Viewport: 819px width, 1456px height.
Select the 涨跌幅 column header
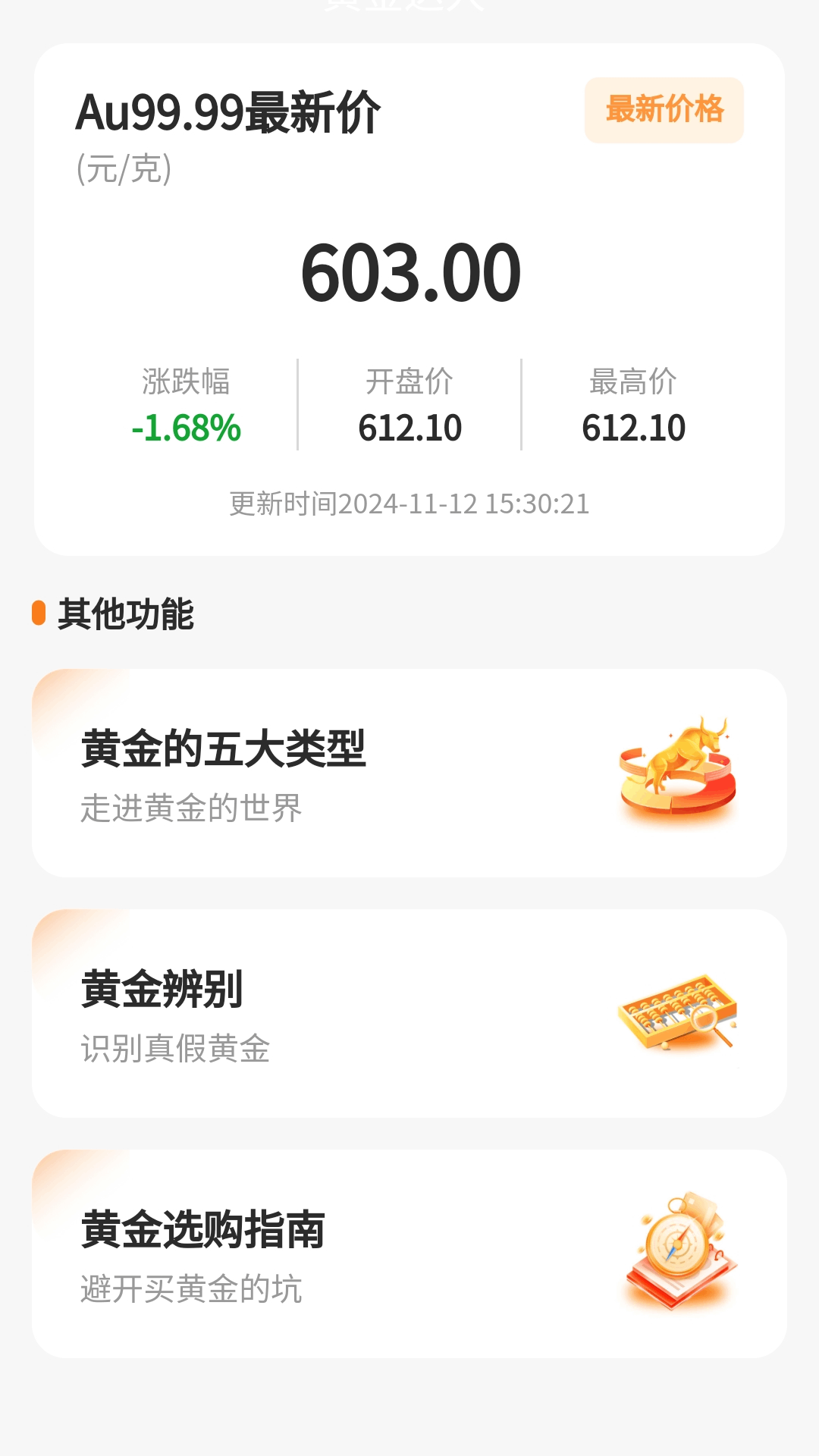[186, 383]
